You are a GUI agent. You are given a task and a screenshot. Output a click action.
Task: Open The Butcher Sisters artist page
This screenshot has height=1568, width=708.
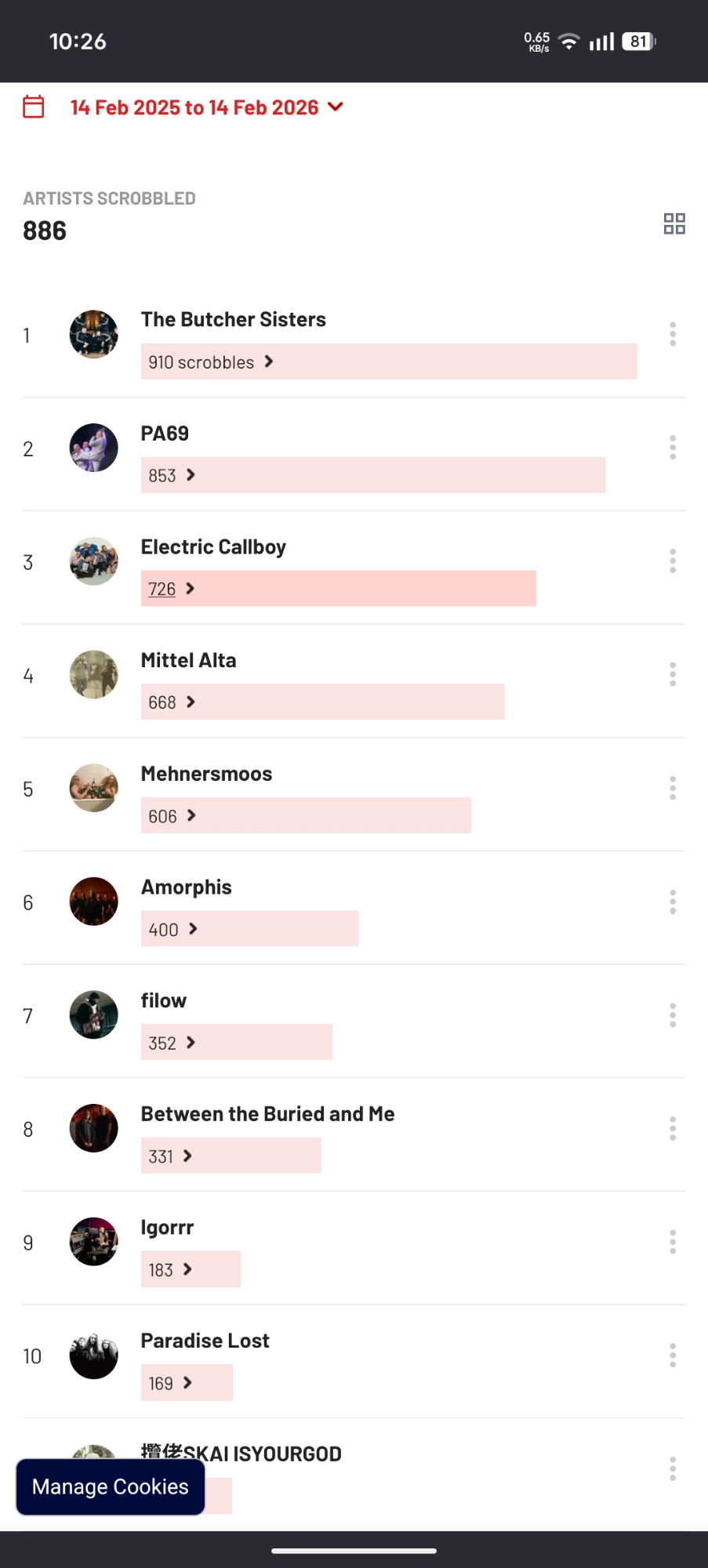pos(233,320)
